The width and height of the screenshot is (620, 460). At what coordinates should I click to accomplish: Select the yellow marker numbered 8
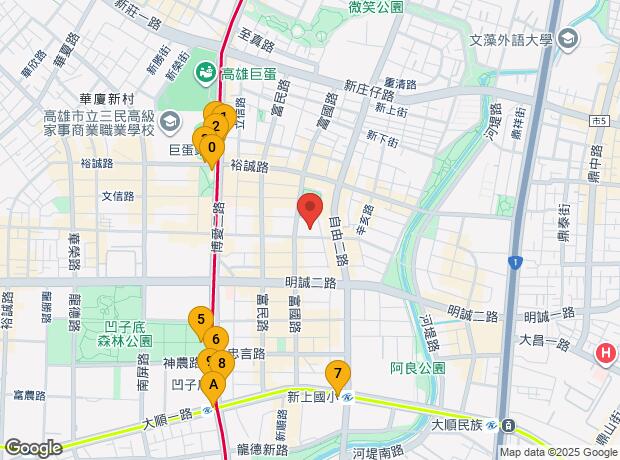[x=223, y=362]
